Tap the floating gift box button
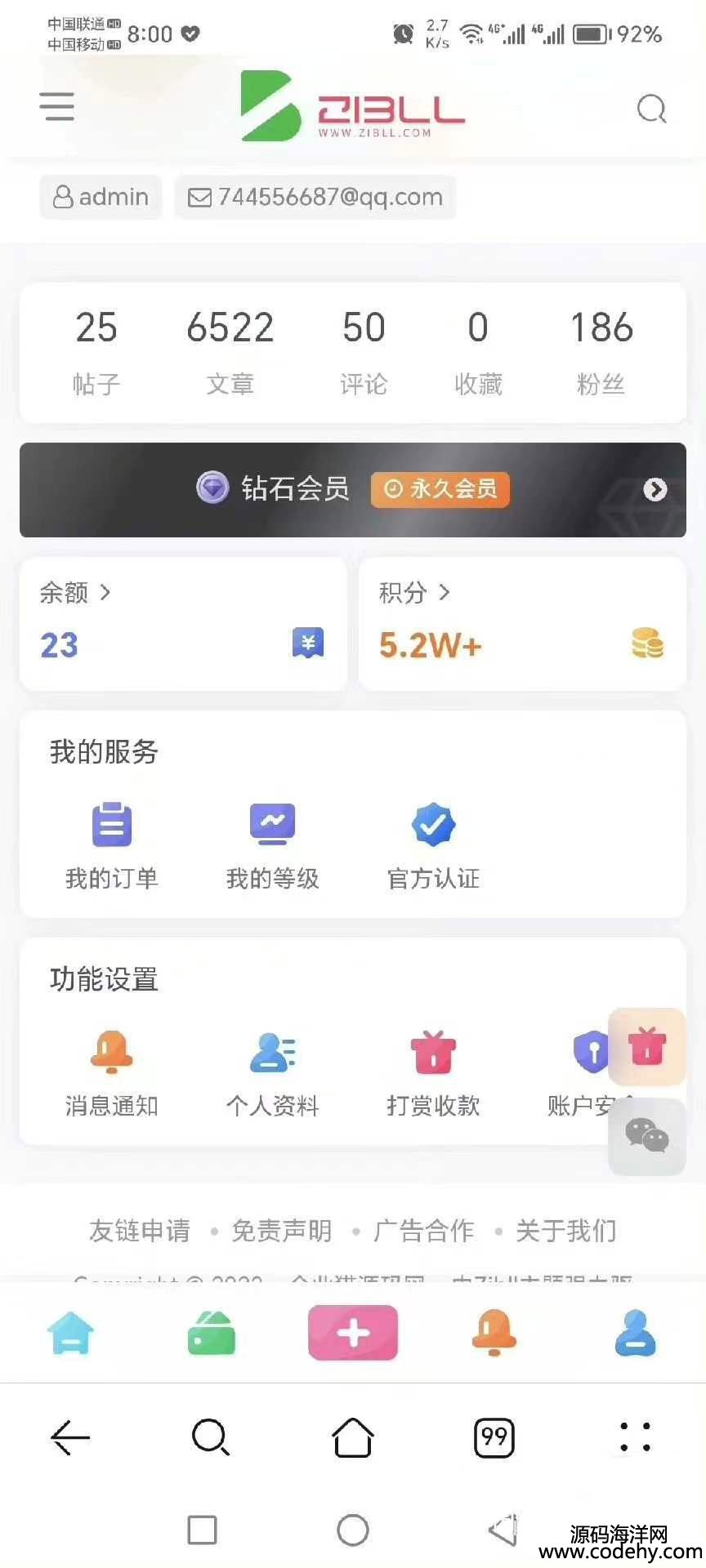Image resolution: width=706 pixels, height=1568 pixels. tap(647, 1046)
